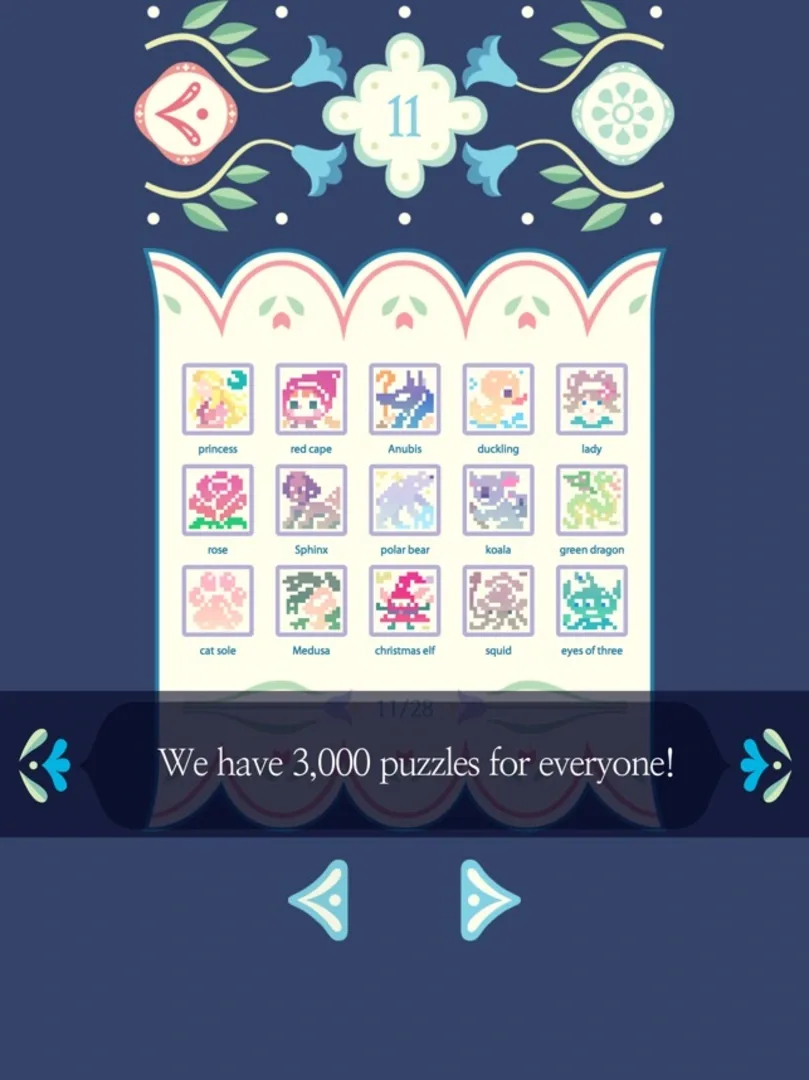Open the green dragon puzzle
809x1080 pixels.
(592, 500)
